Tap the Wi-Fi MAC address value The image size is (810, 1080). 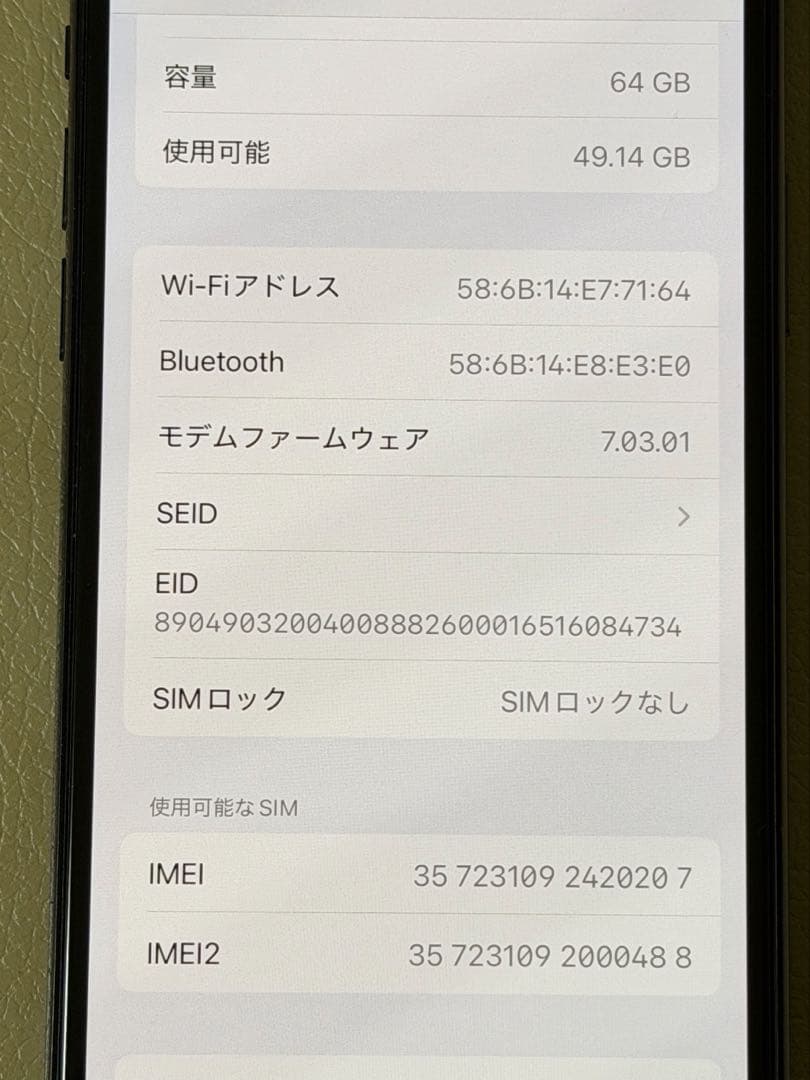[570, 287]
